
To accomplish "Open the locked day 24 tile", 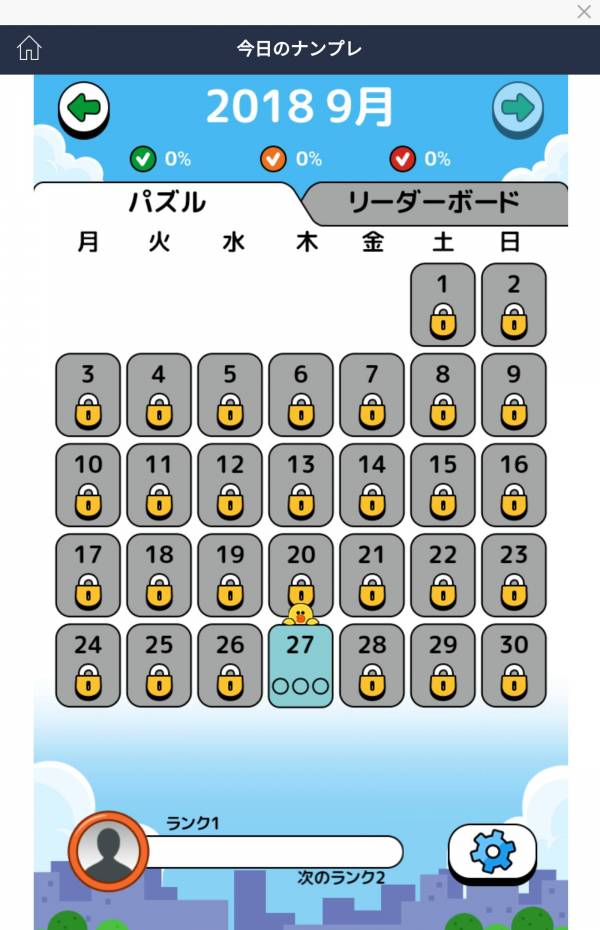I will pyautogui.click(x=88, y=666).
